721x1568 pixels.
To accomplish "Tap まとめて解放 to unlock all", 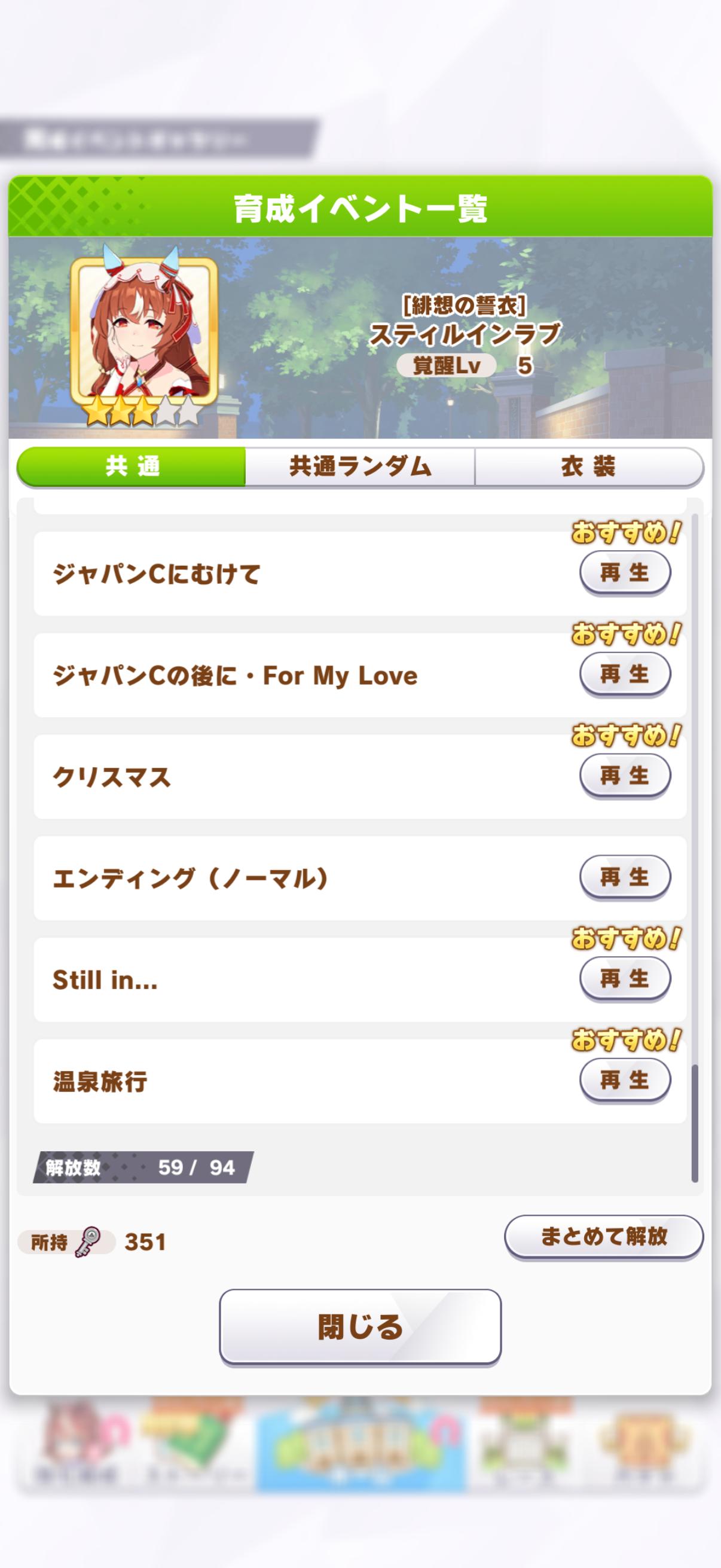I will (x=604, y=1236).
